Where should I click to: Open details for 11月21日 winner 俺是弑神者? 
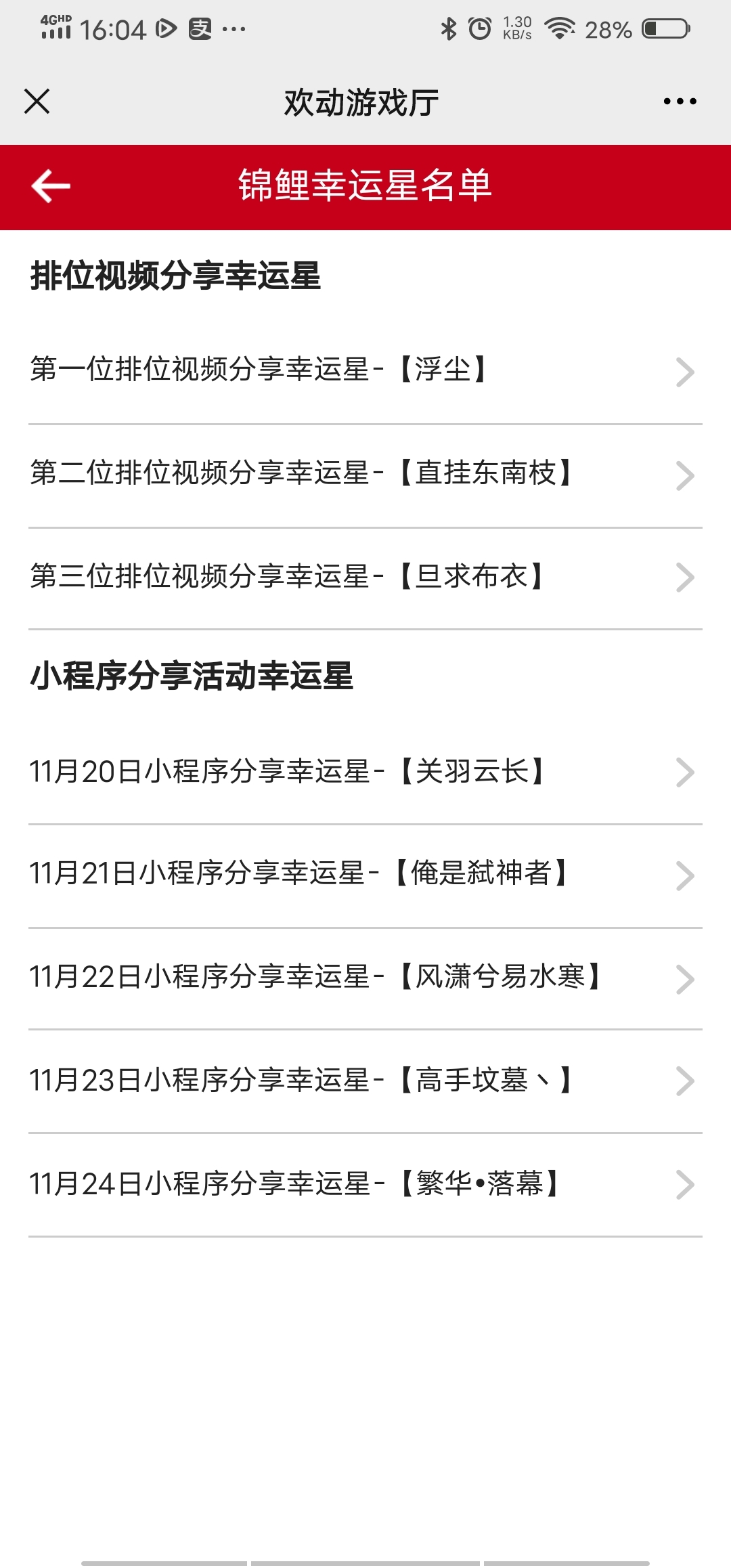[685, 875]
